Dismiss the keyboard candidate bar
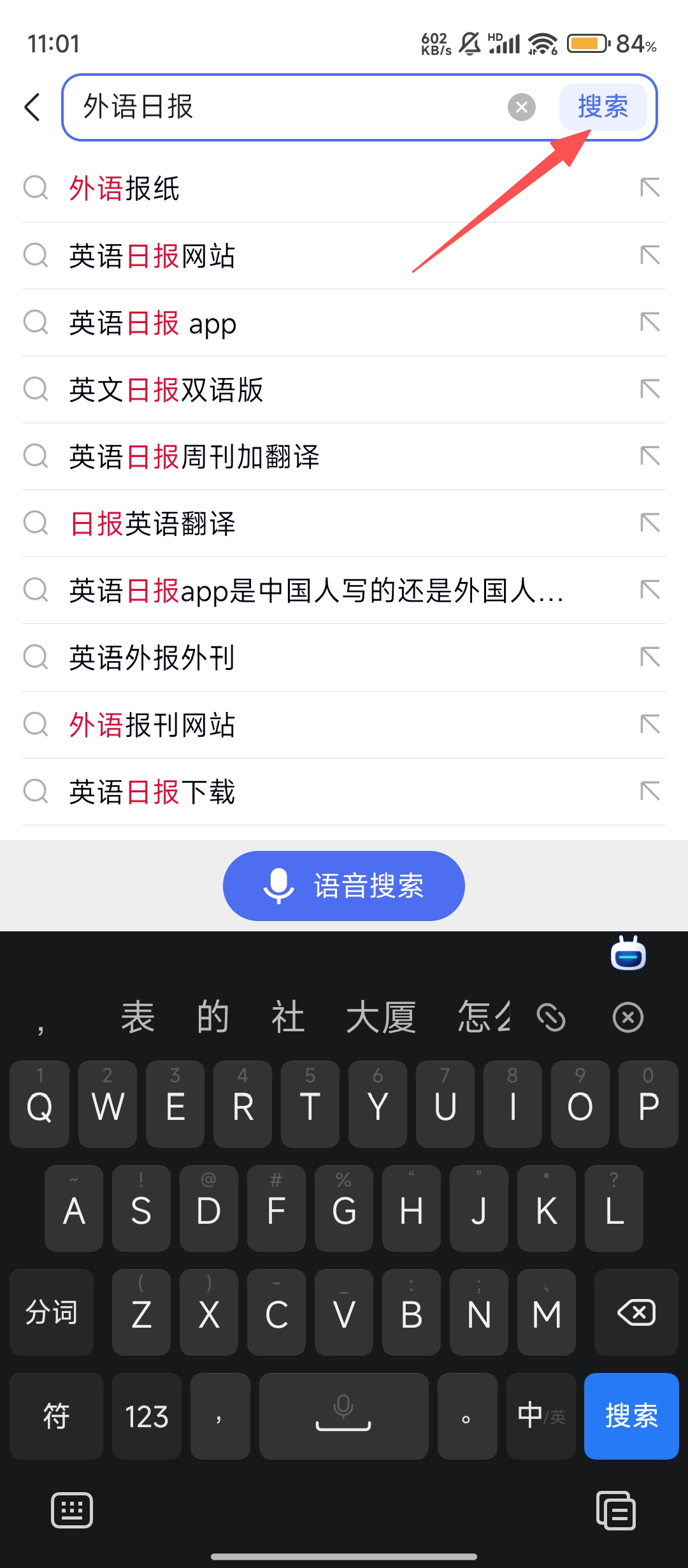The height and width of the screenshot is (1568, 688). coord(627,1017)
